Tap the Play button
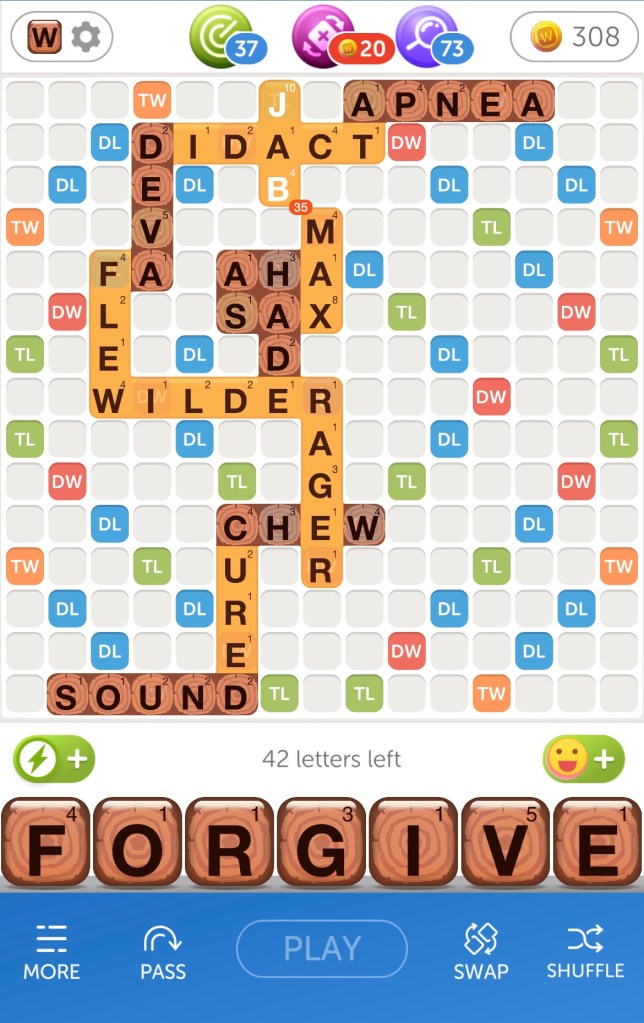 (x=321, y=948)
